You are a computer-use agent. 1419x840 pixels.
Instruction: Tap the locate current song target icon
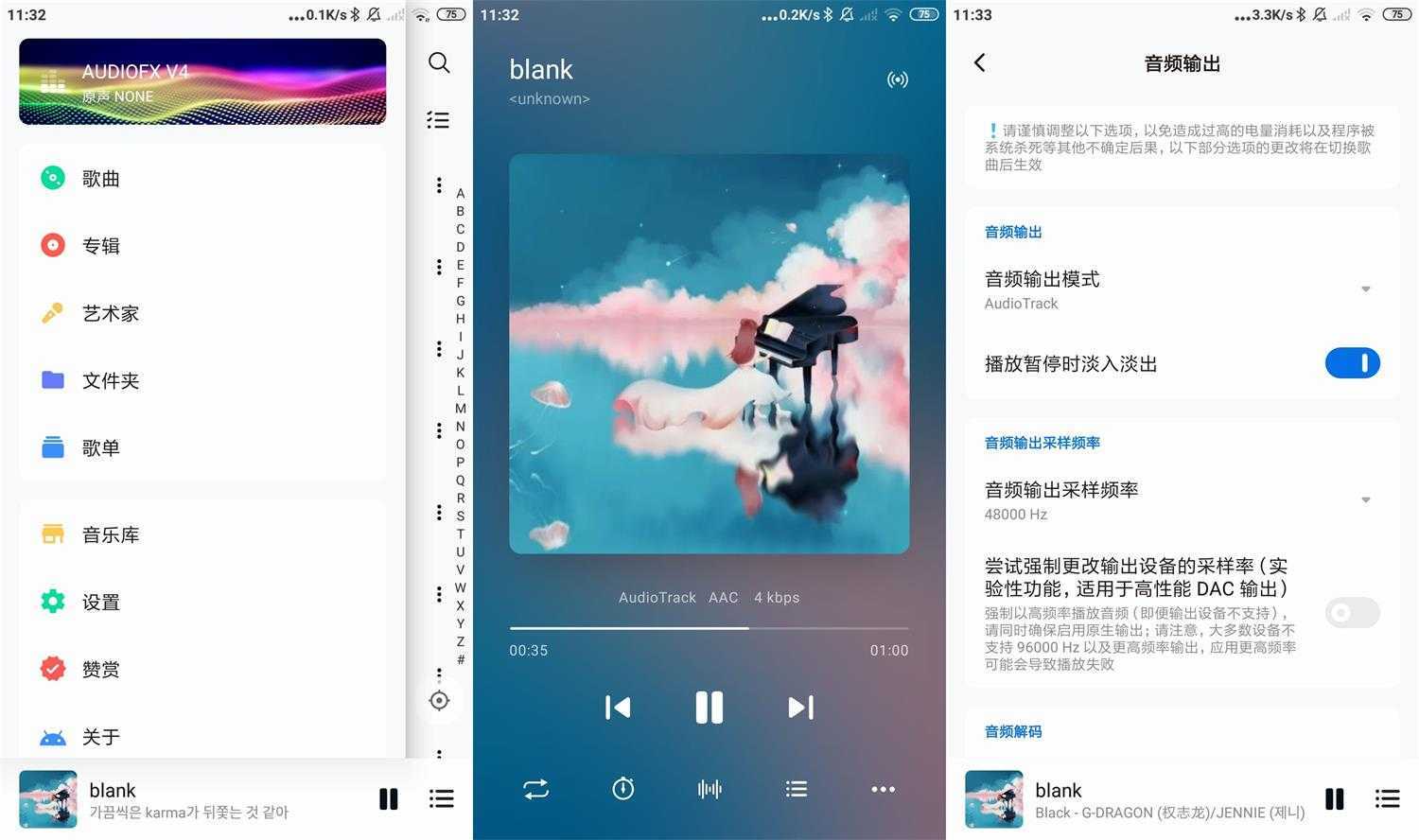click(x=439, y=700)
